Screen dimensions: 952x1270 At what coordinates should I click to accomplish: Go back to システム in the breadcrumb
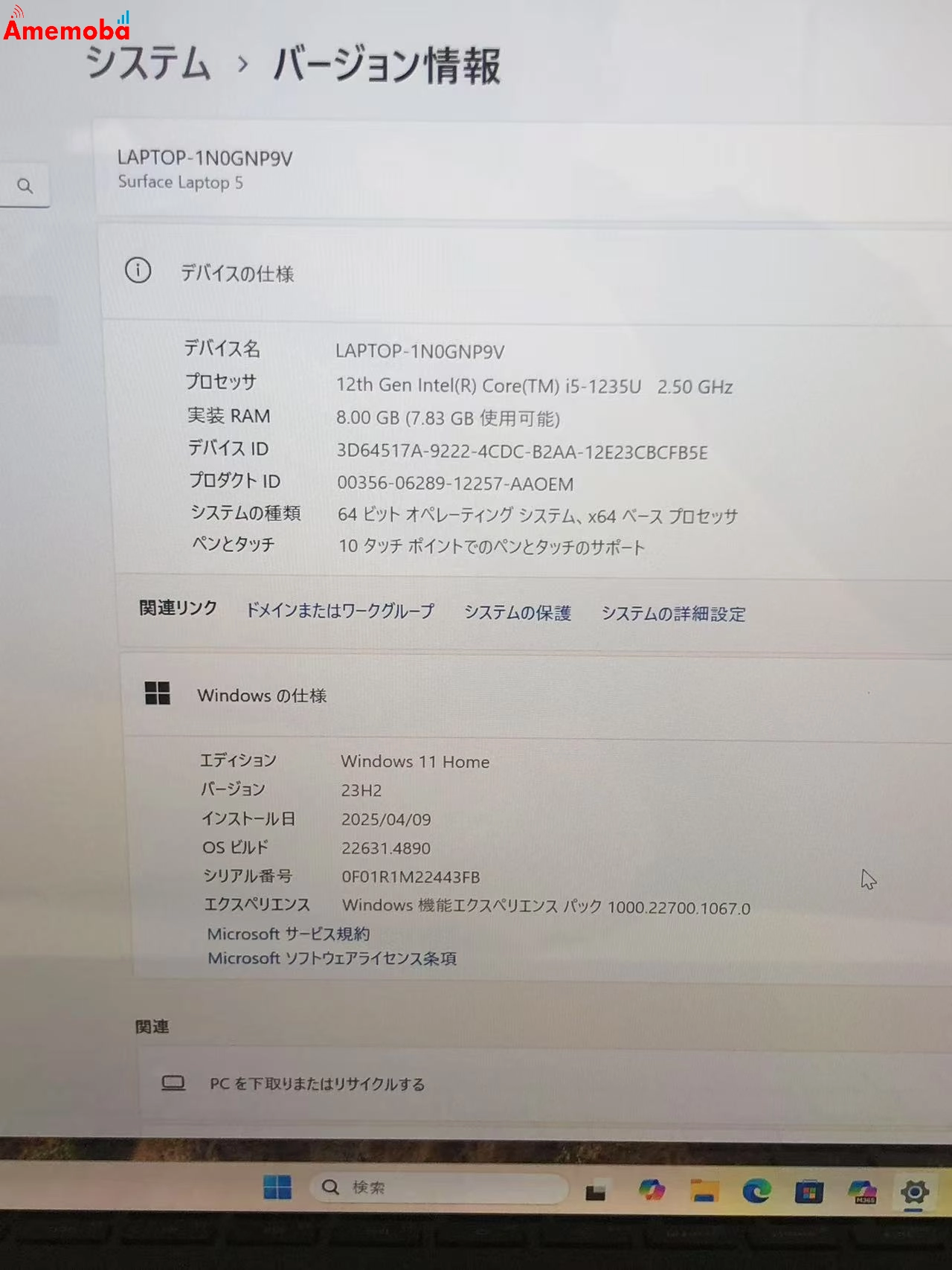point(149,62)
